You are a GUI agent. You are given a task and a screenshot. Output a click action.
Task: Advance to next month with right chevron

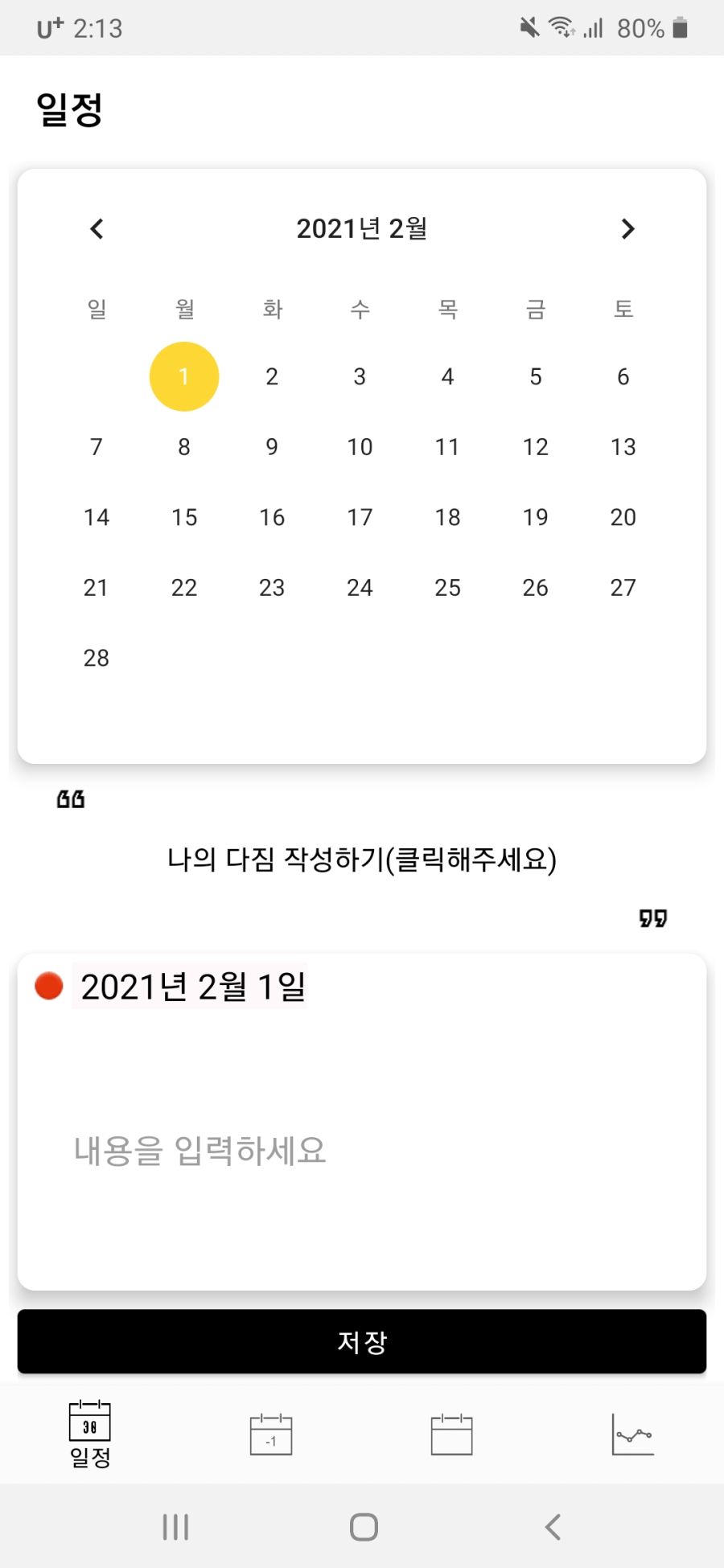(628, 229)
